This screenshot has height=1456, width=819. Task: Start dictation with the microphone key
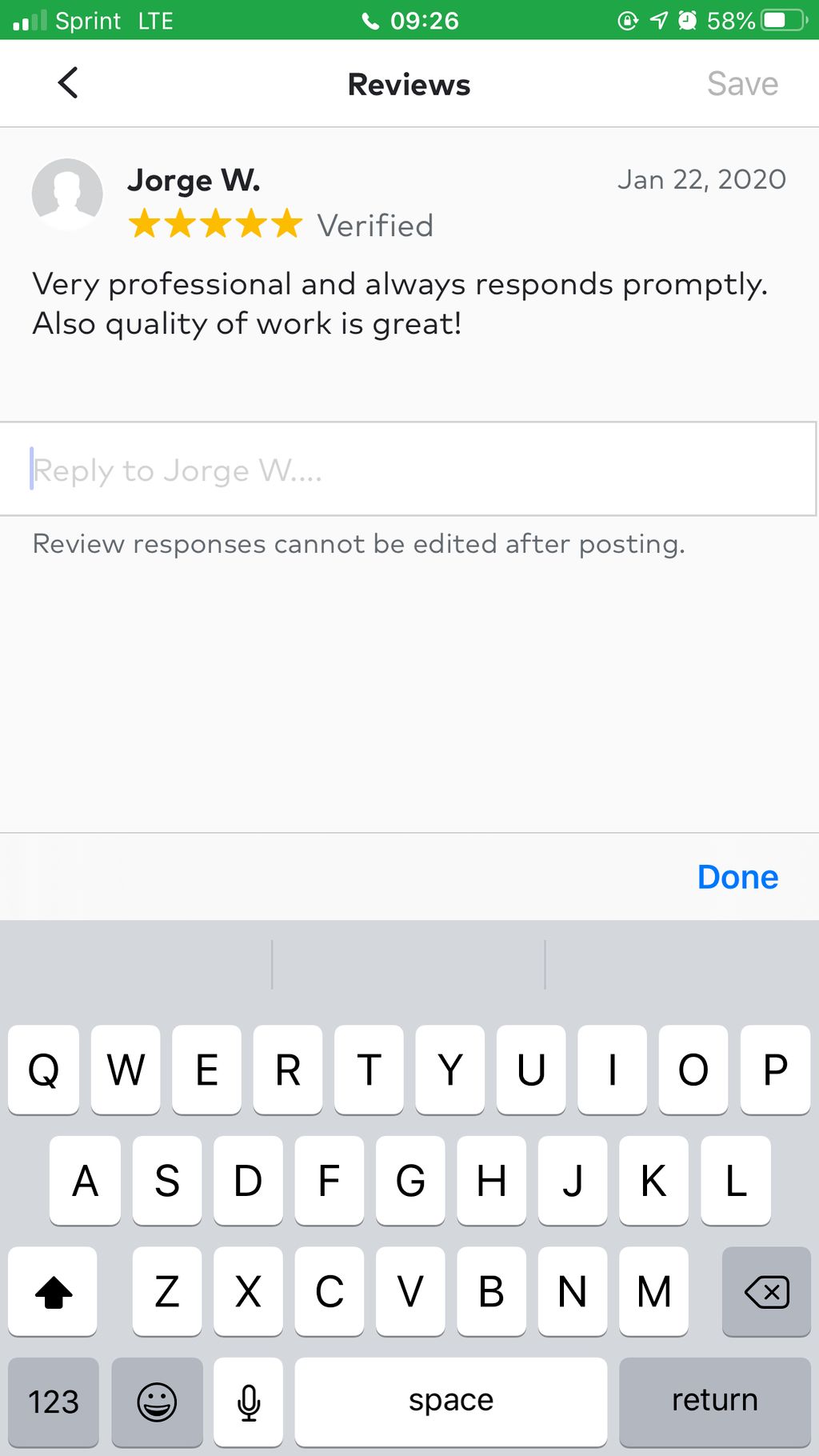(249, 1401)
